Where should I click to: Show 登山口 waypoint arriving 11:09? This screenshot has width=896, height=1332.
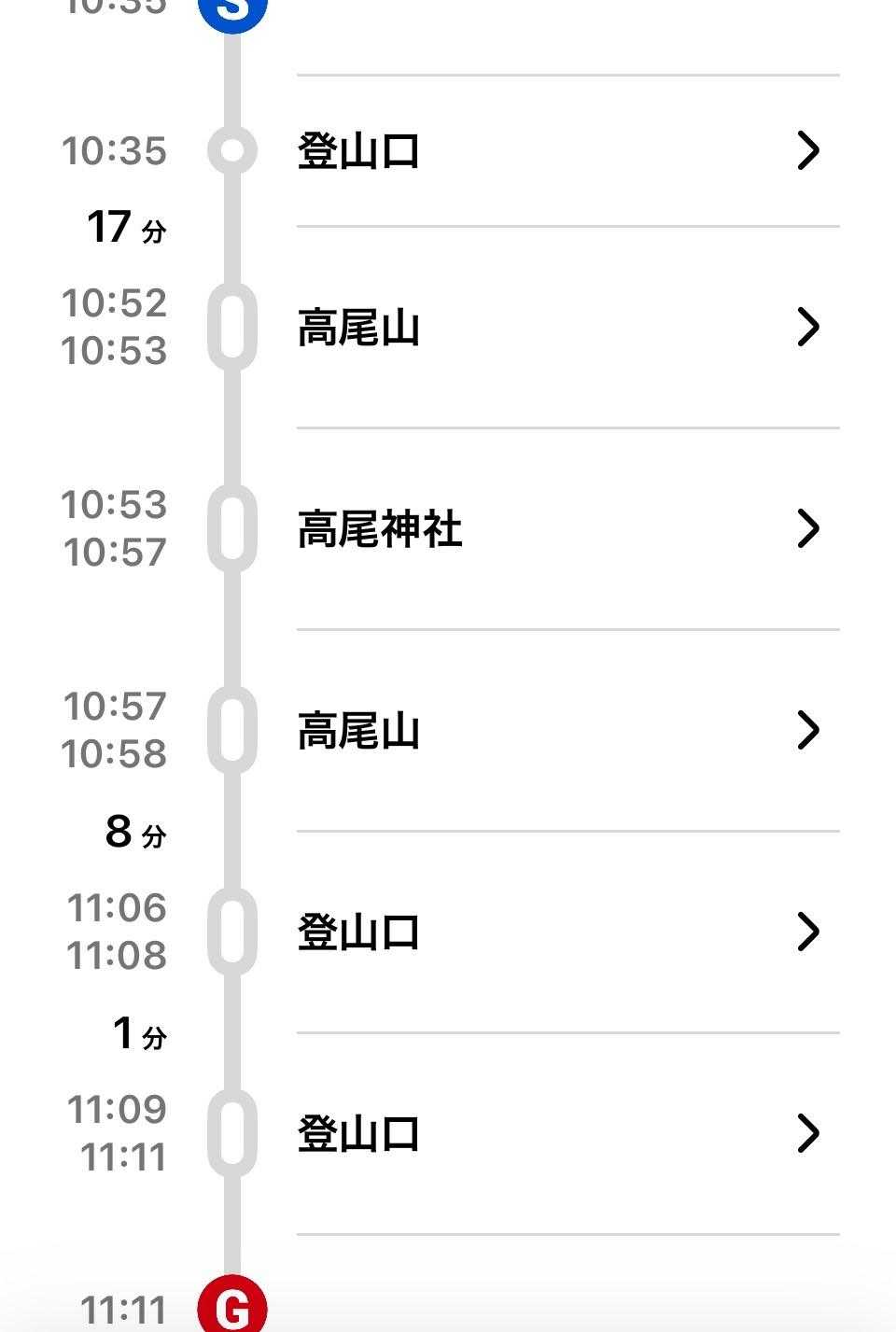560,1133
